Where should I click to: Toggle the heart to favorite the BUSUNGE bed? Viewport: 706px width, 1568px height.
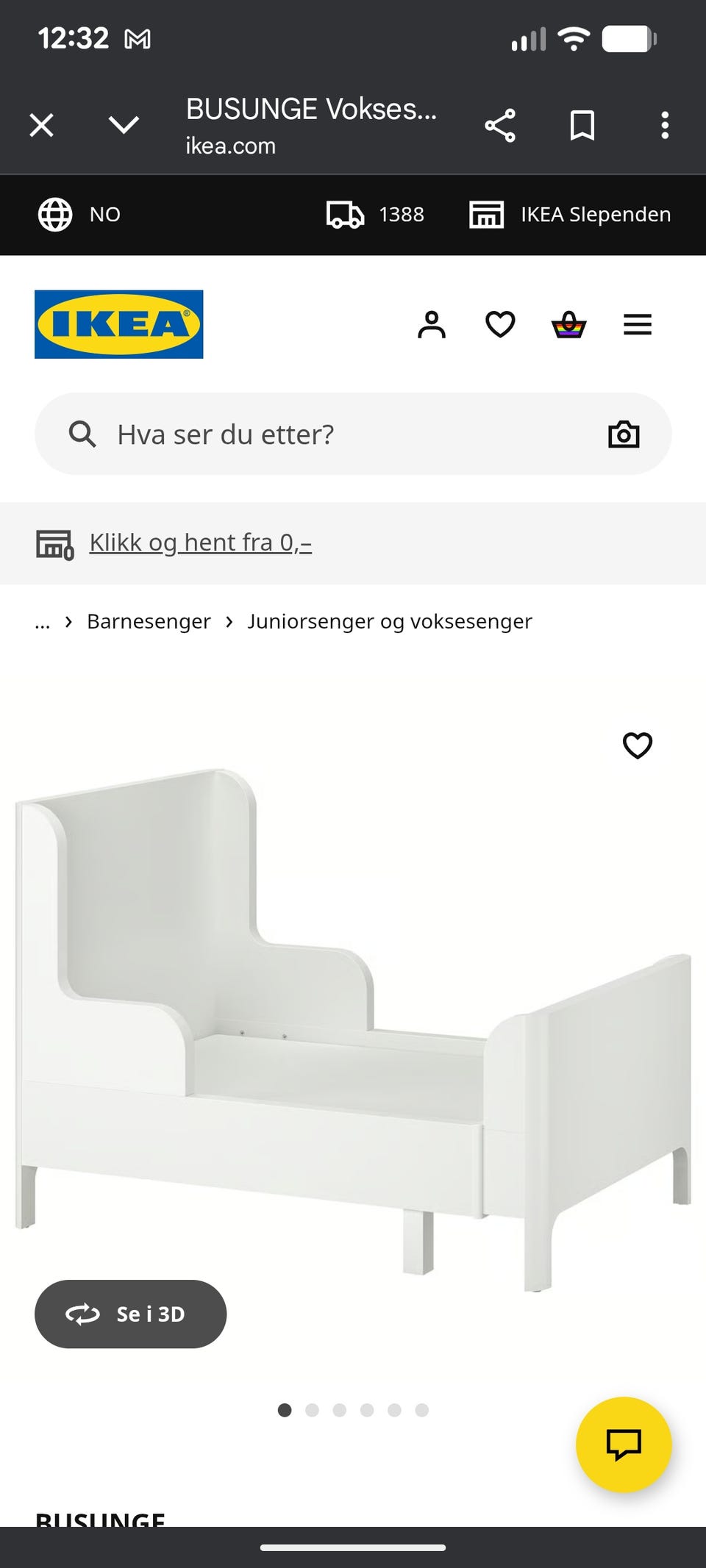[x=638, y=745]
